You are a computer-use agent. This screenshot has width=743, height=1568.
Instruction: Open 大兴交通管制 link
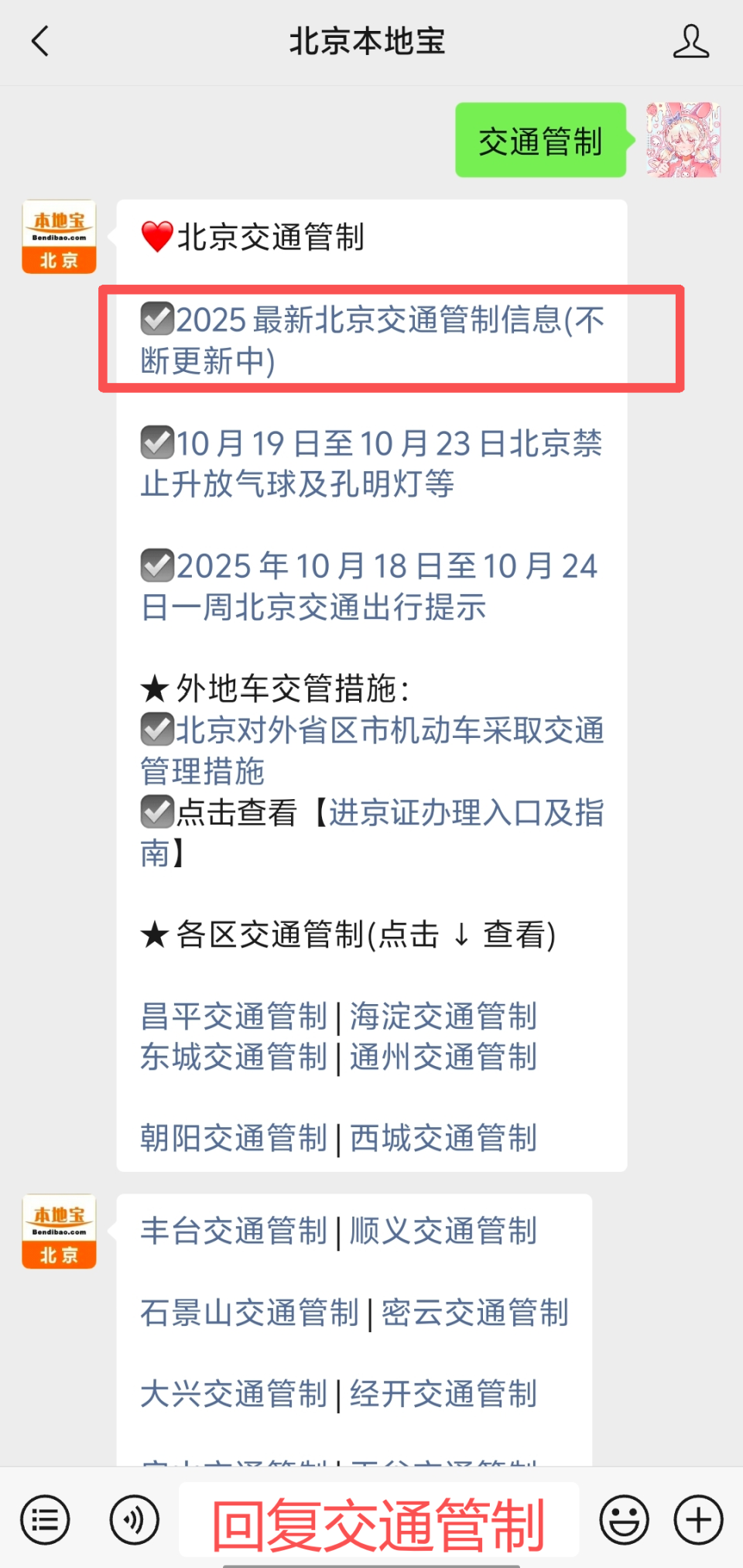233,1395
